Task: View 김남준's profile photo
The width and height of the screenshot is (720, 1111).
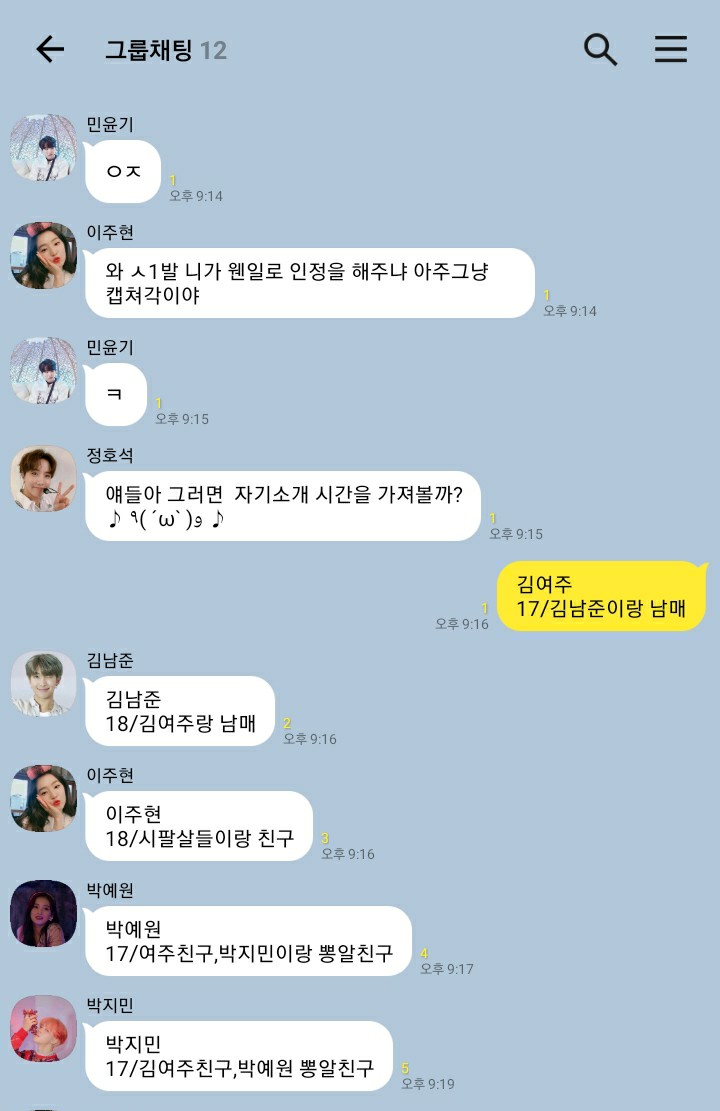Action: tap(44, 684)
